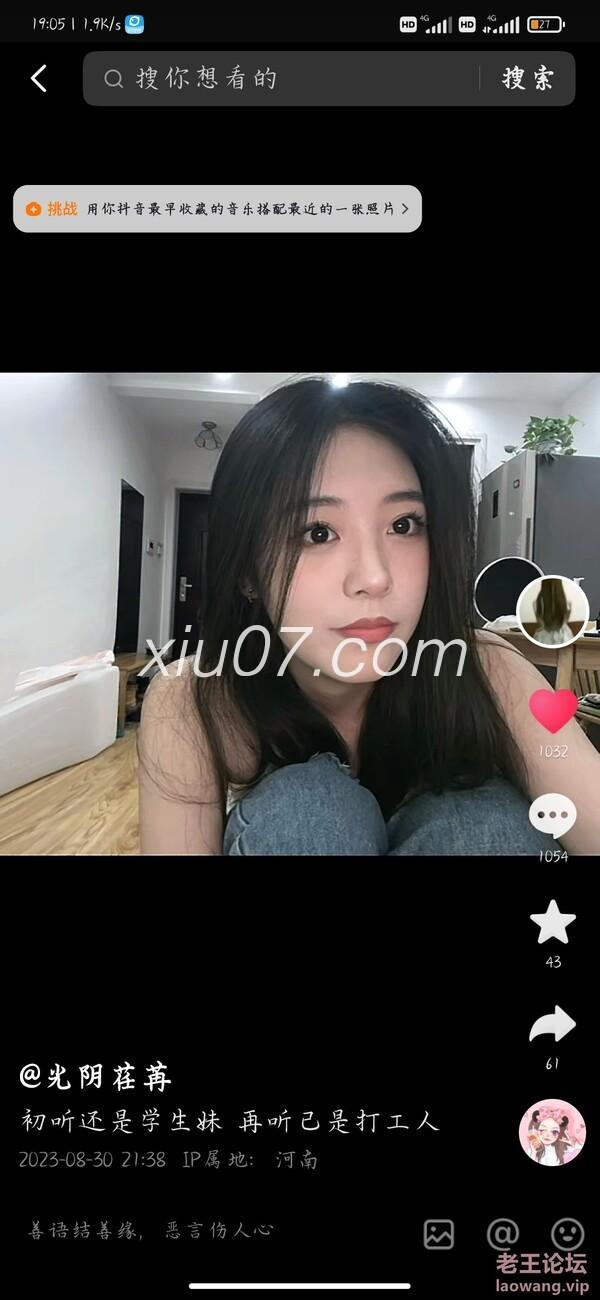Open the music disc at bottom right
This screenshot has height=1300, width=600.
(552, 1132)
